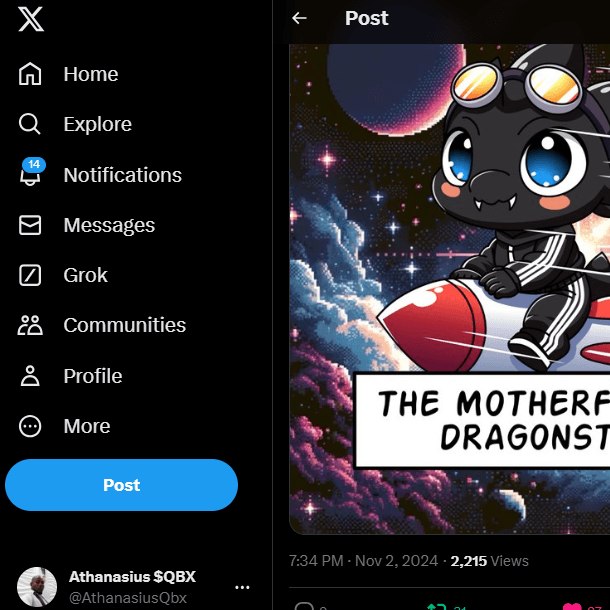This screenshot has width=610, height=610.
Task: Go back with the arrow next to Post
Action: pyautogui.click(x=299, y=18)
